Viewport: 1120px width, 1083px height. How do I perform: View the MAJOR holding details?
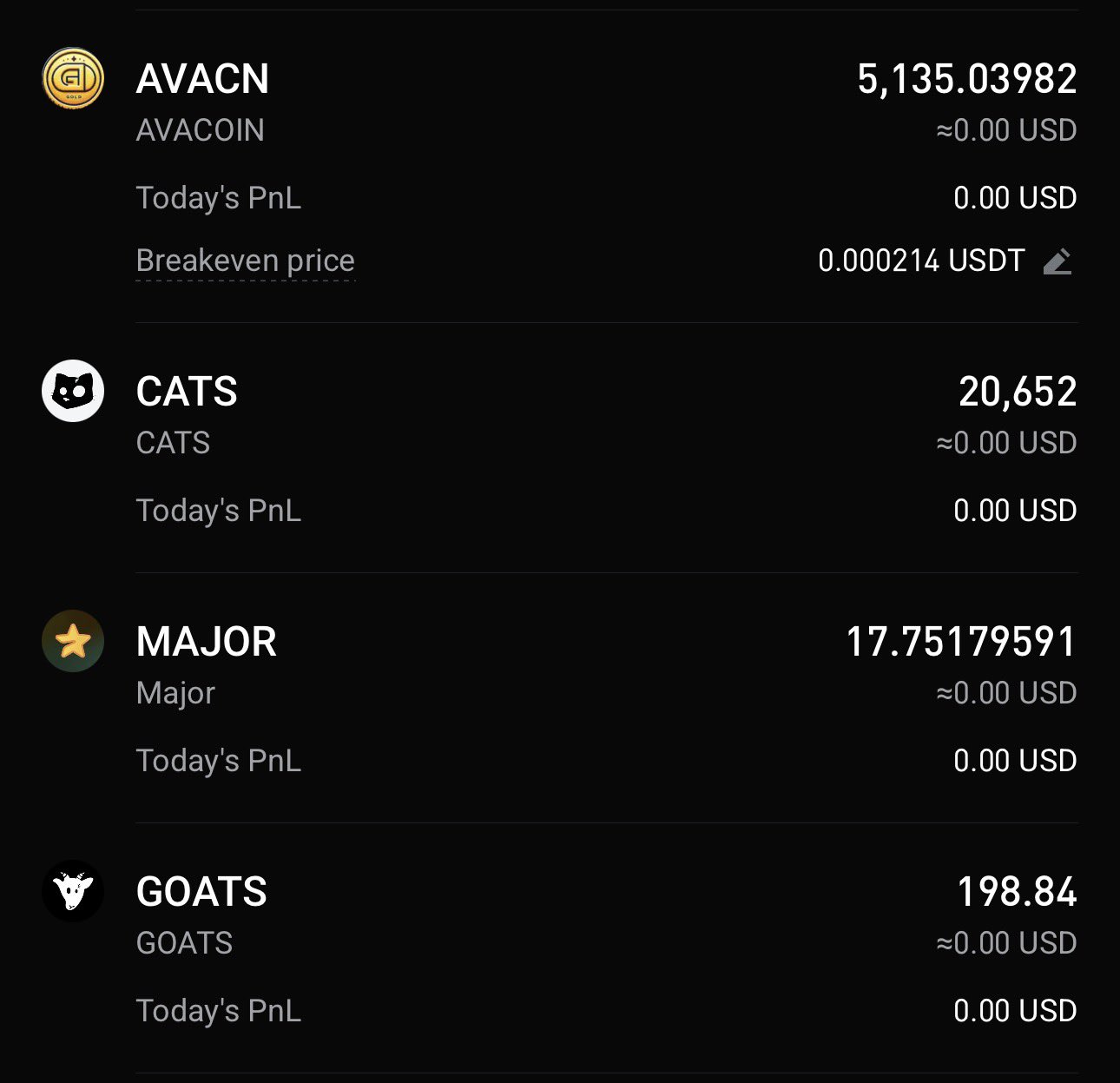(207, 643)
